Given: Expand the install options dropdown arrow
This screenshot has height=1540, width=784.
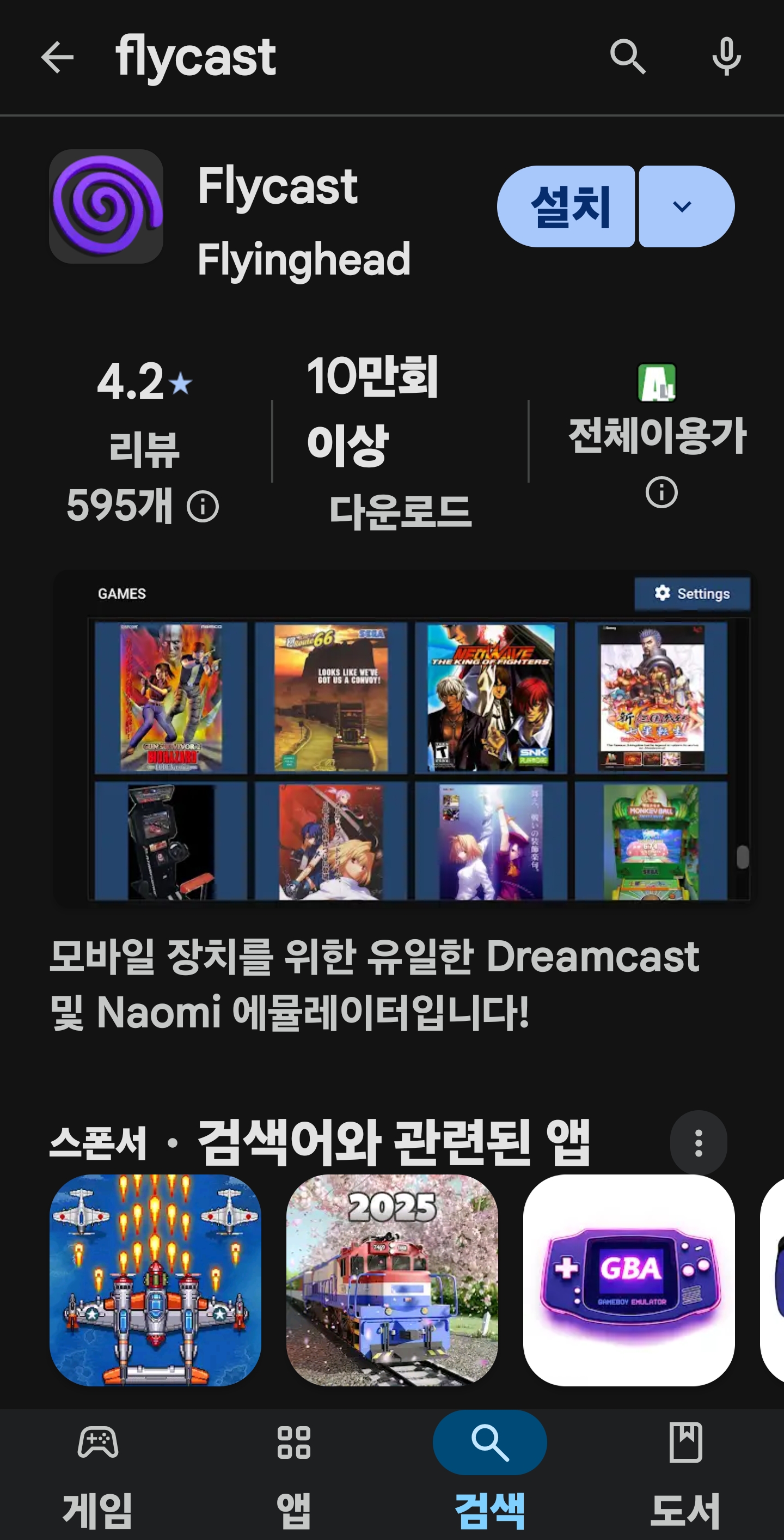Looking at the screenshot, I should pos(685,206).
